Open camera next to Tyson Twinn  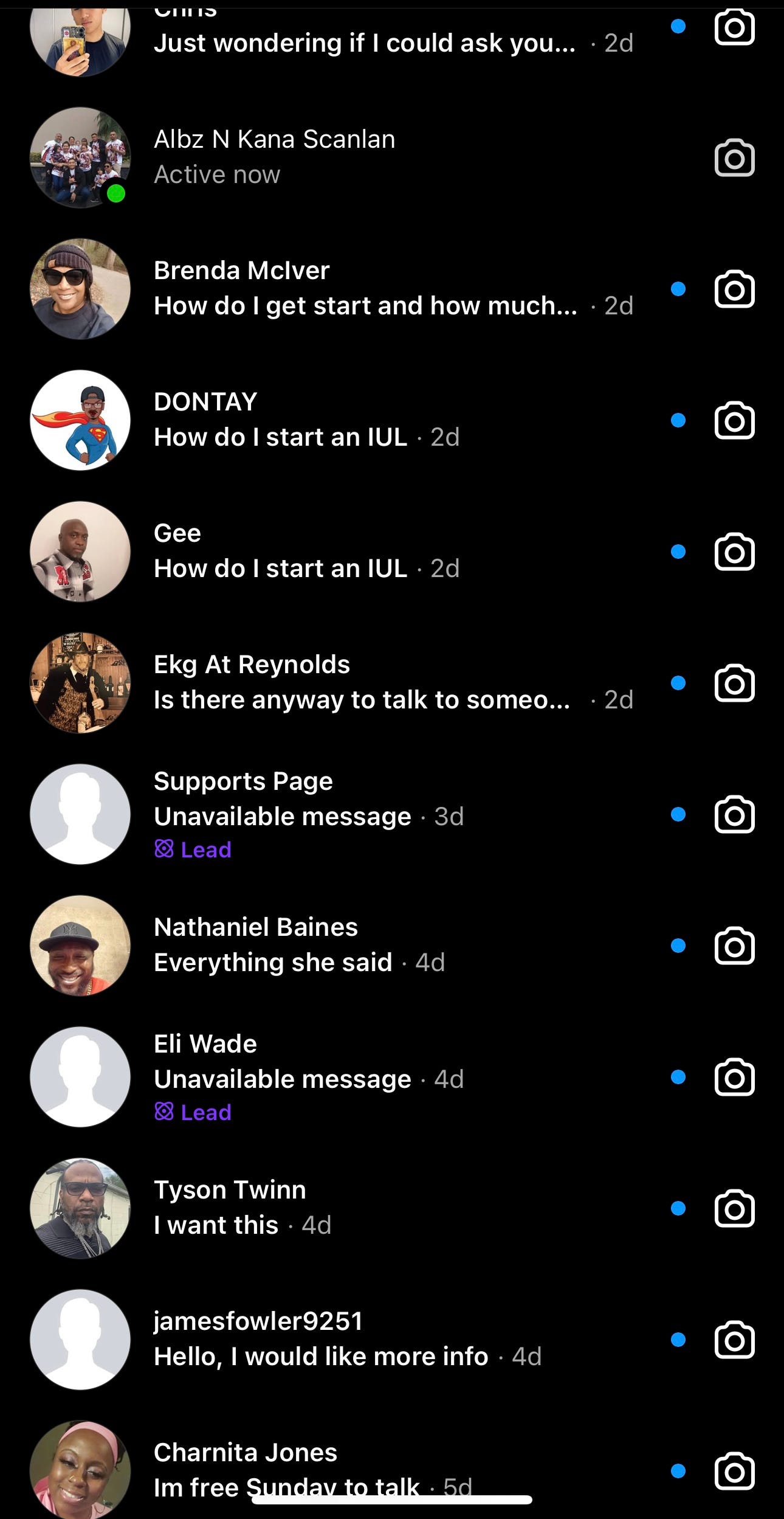coord(734,1209)
